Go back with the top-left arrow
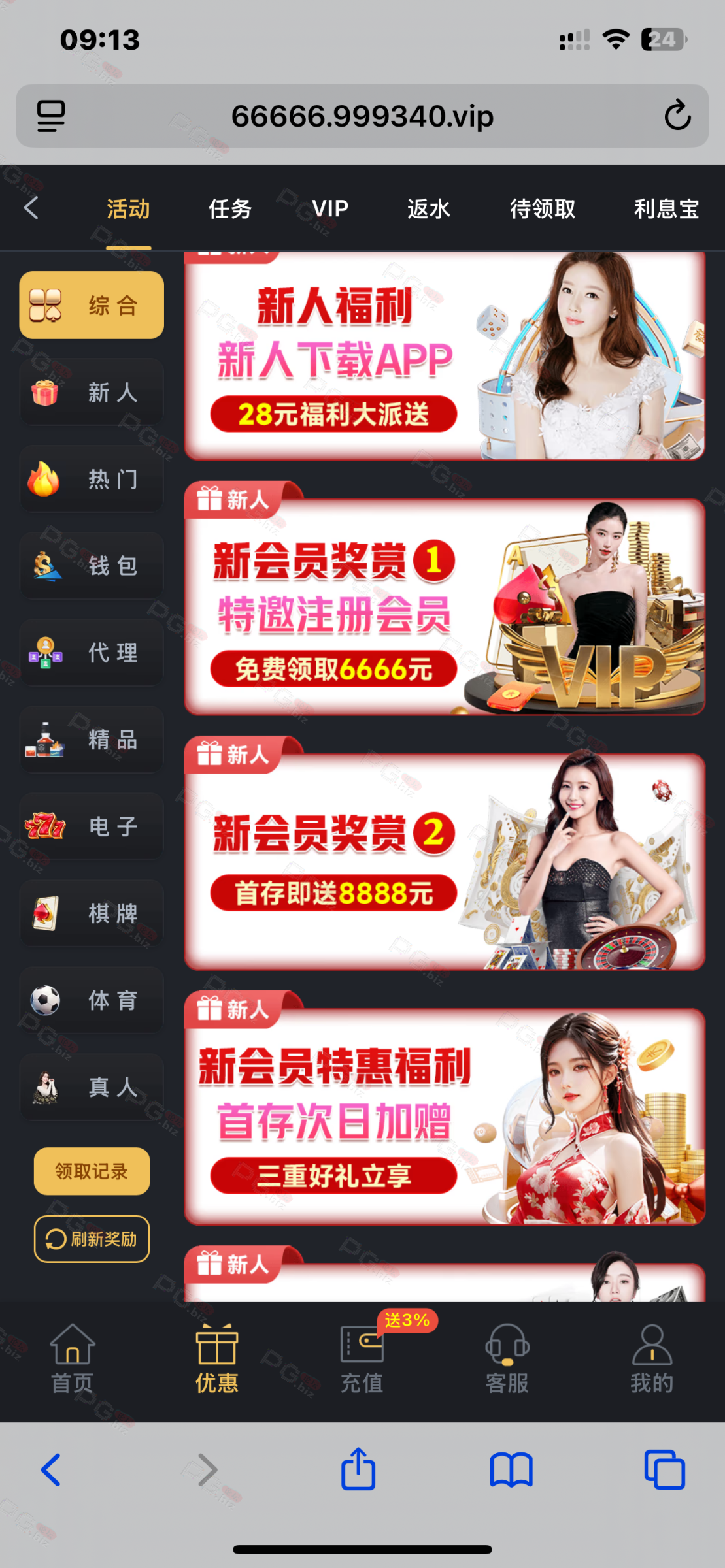This screenshot has height=1568, width=725. click(31, 208)
